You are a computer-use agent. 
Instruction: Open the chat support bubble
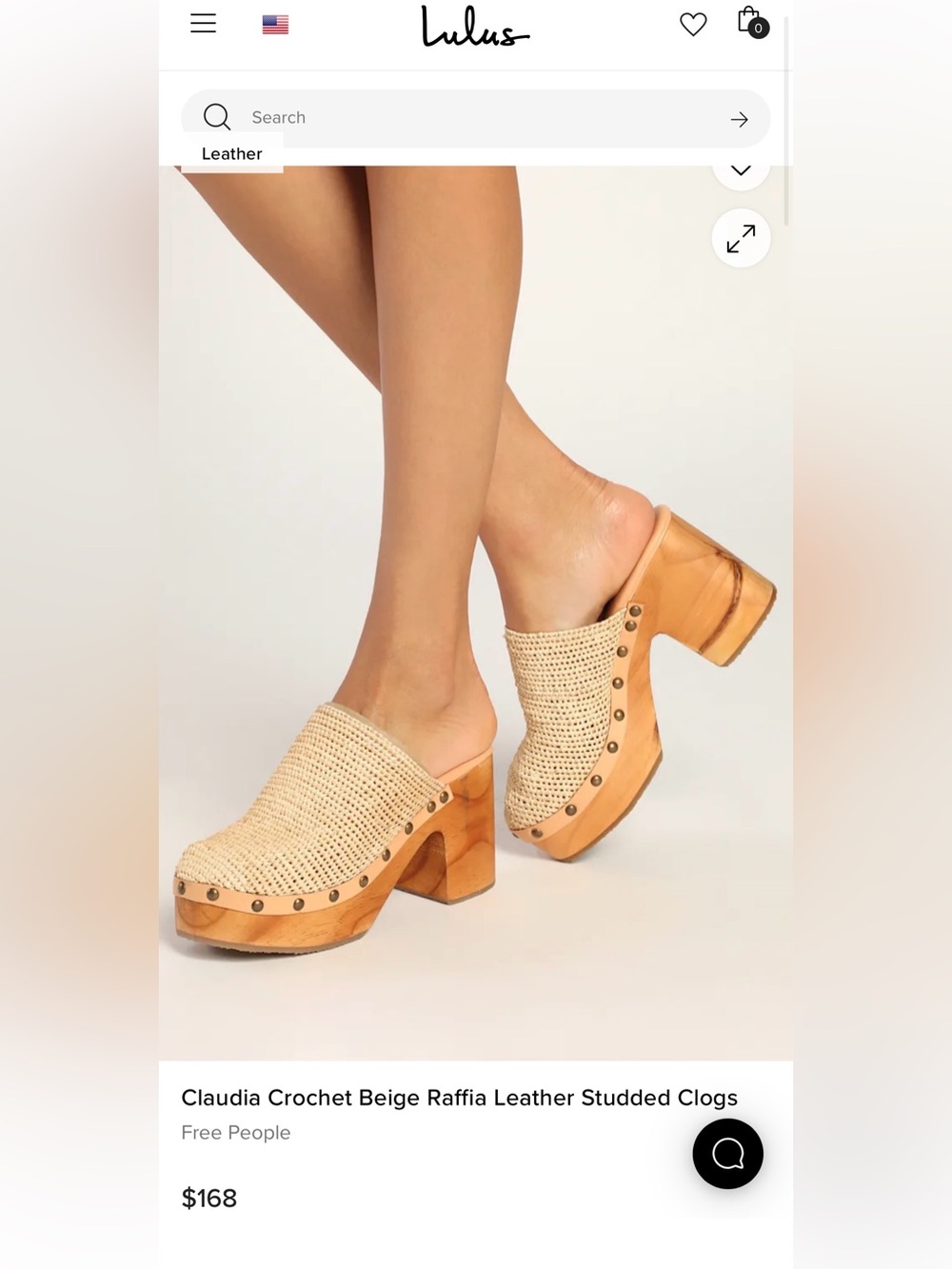coord(728,1154)
